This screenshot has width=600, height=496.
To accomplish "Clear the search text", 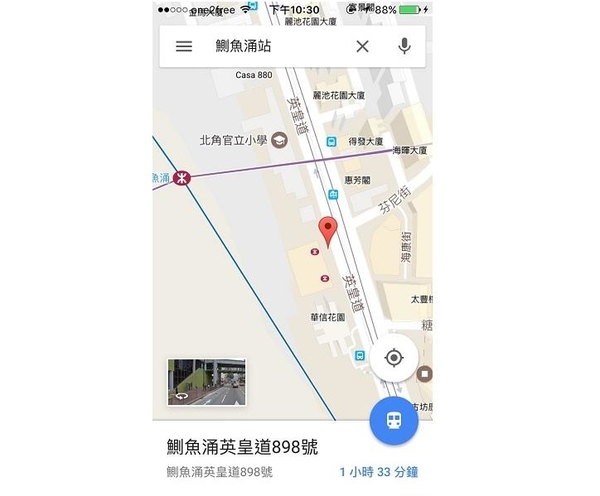I will click(x=362, y=47).
